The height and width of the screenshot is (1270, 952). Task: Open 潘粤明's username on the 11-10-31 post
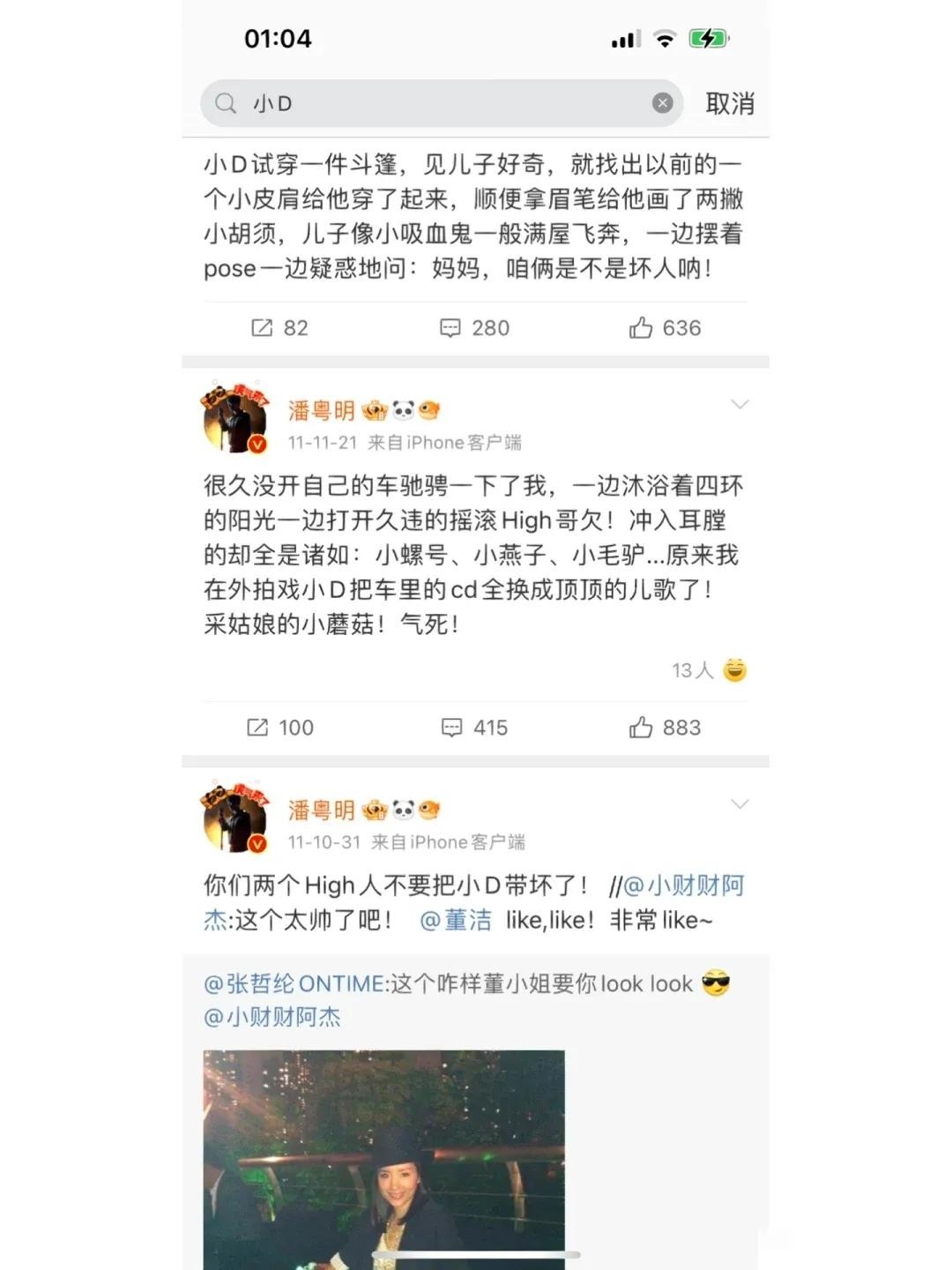[322, 811]
